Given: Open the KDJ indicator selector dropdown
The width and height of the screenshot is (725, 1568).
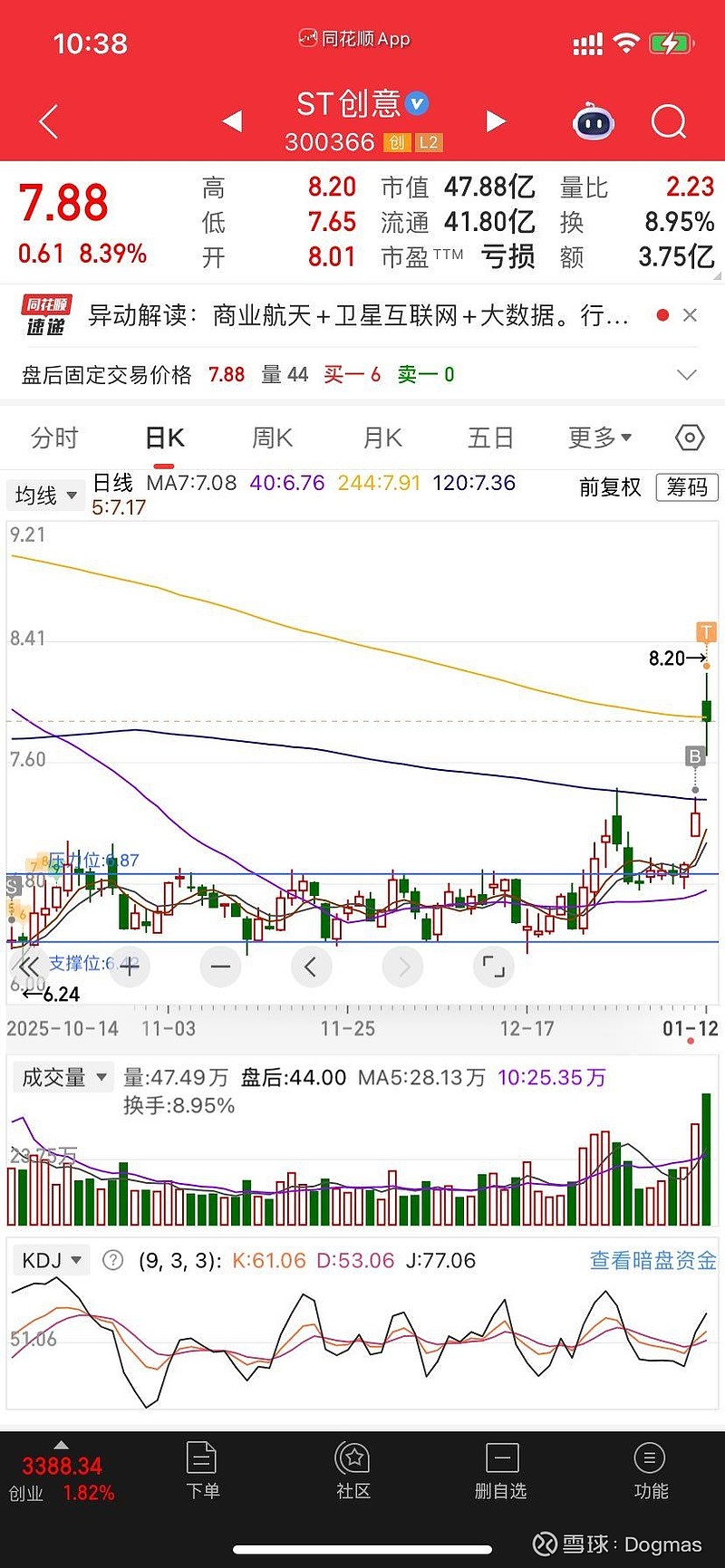Looking at the screenshot, I should (x=52, y=1259).
